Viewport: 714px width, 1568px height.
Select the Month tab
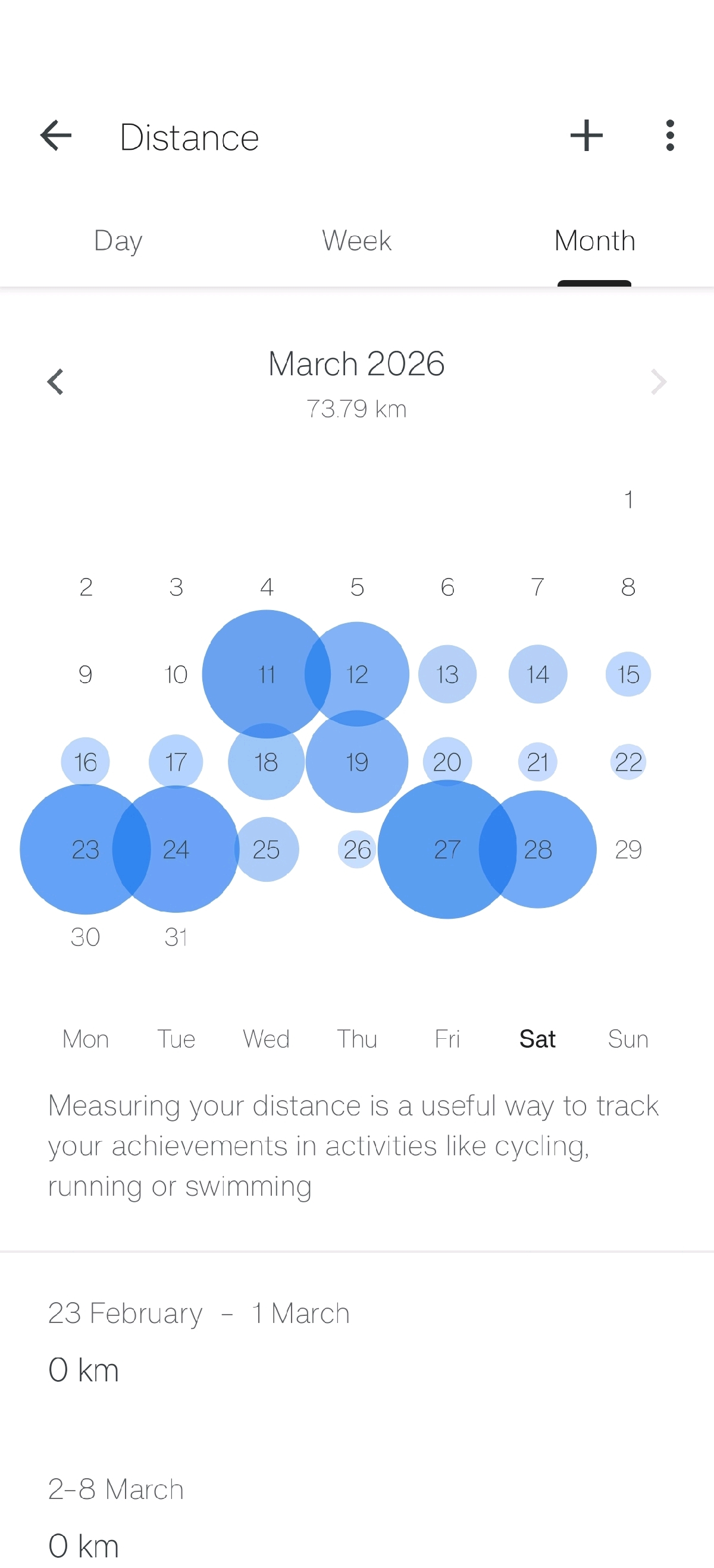594,241
